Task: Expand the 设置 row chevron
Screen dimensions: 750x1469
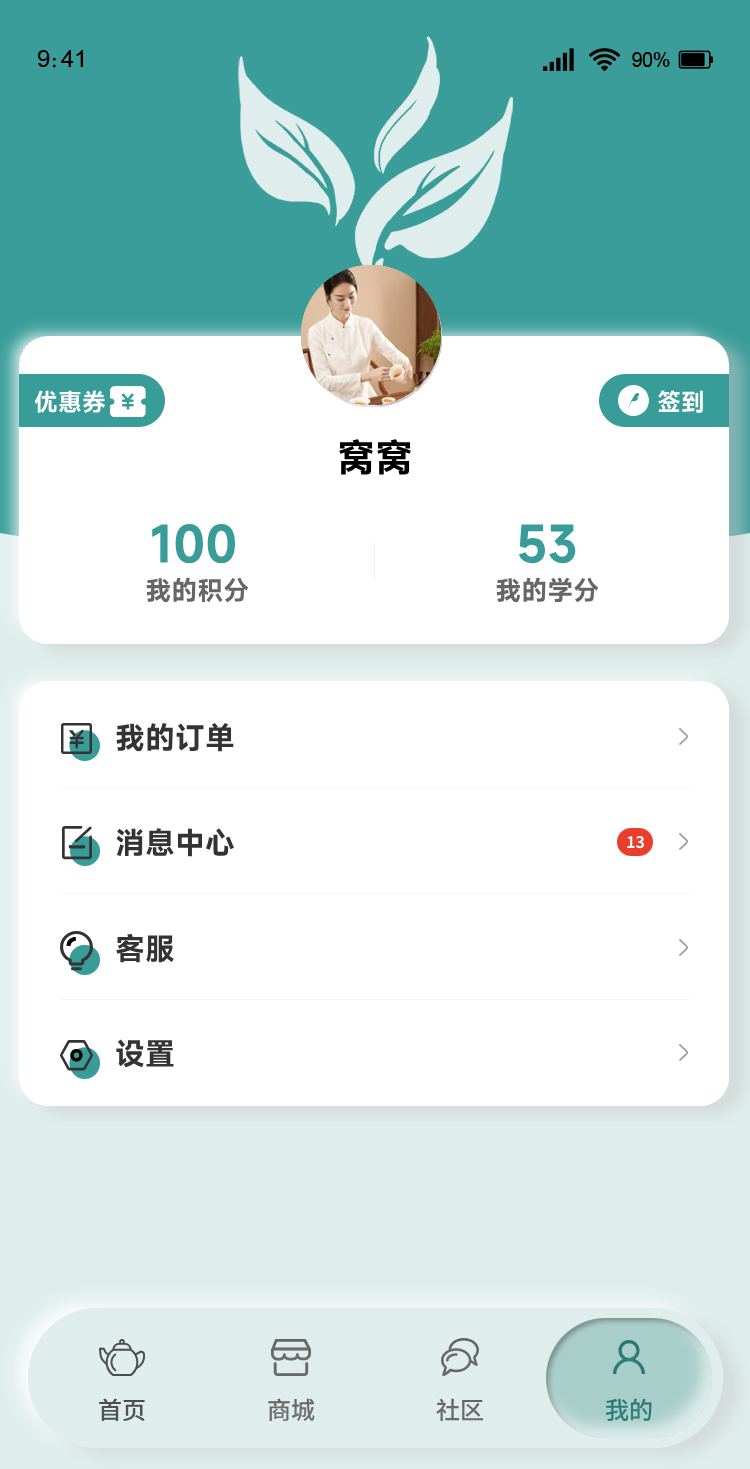Action: click(683, 1053)
